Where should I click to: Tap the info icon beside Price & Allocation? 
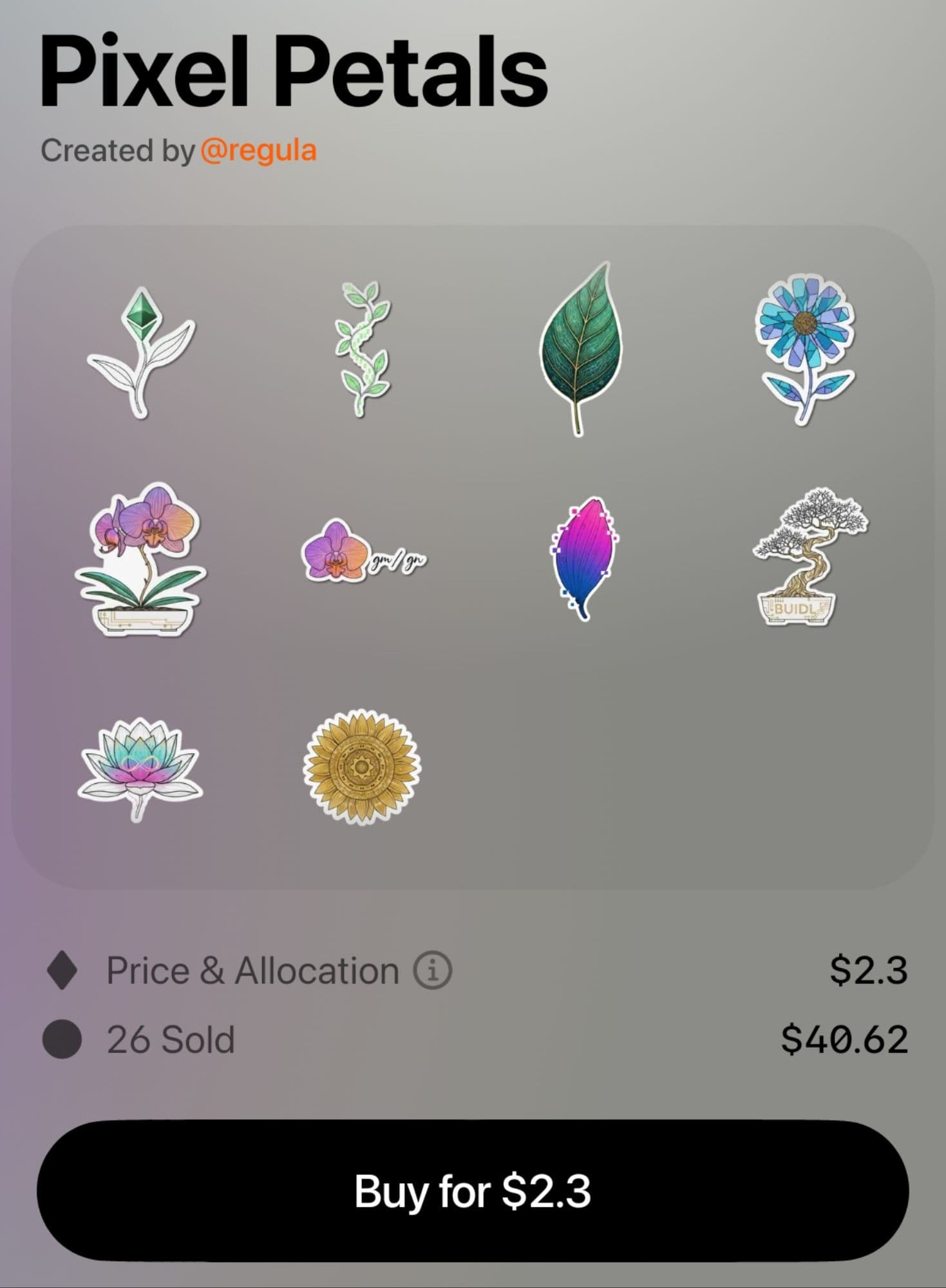tap(432, 970)
